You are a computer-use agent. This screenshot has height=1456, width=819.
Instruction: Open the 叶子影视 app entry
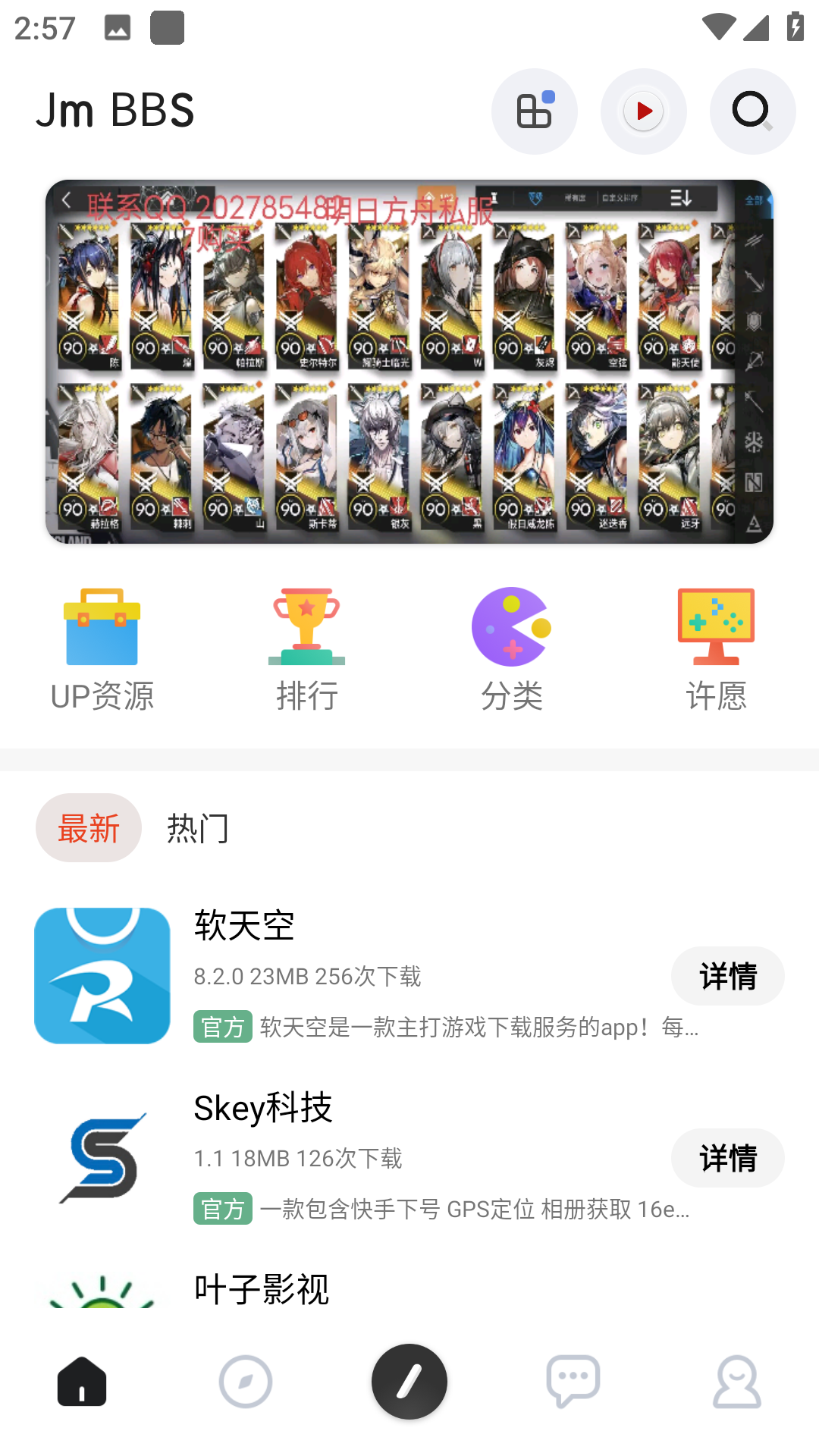coord(262,1289)
